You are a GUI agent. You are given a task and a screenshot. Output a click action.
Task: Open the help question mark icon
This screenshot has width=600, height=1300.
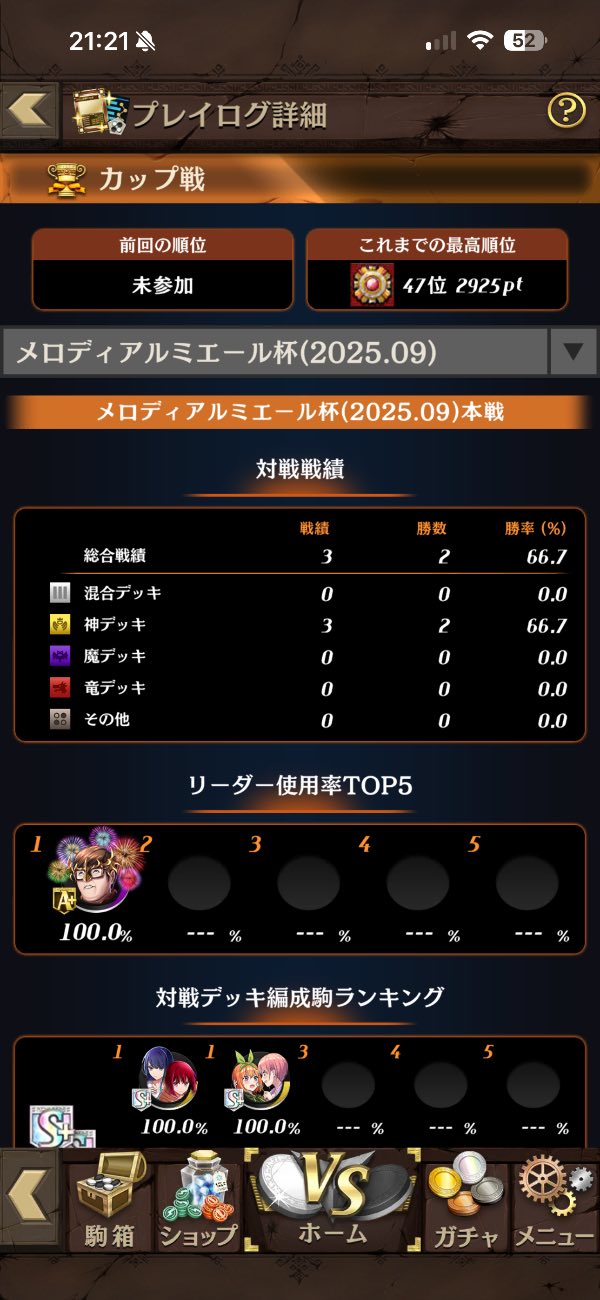(566, 111)
